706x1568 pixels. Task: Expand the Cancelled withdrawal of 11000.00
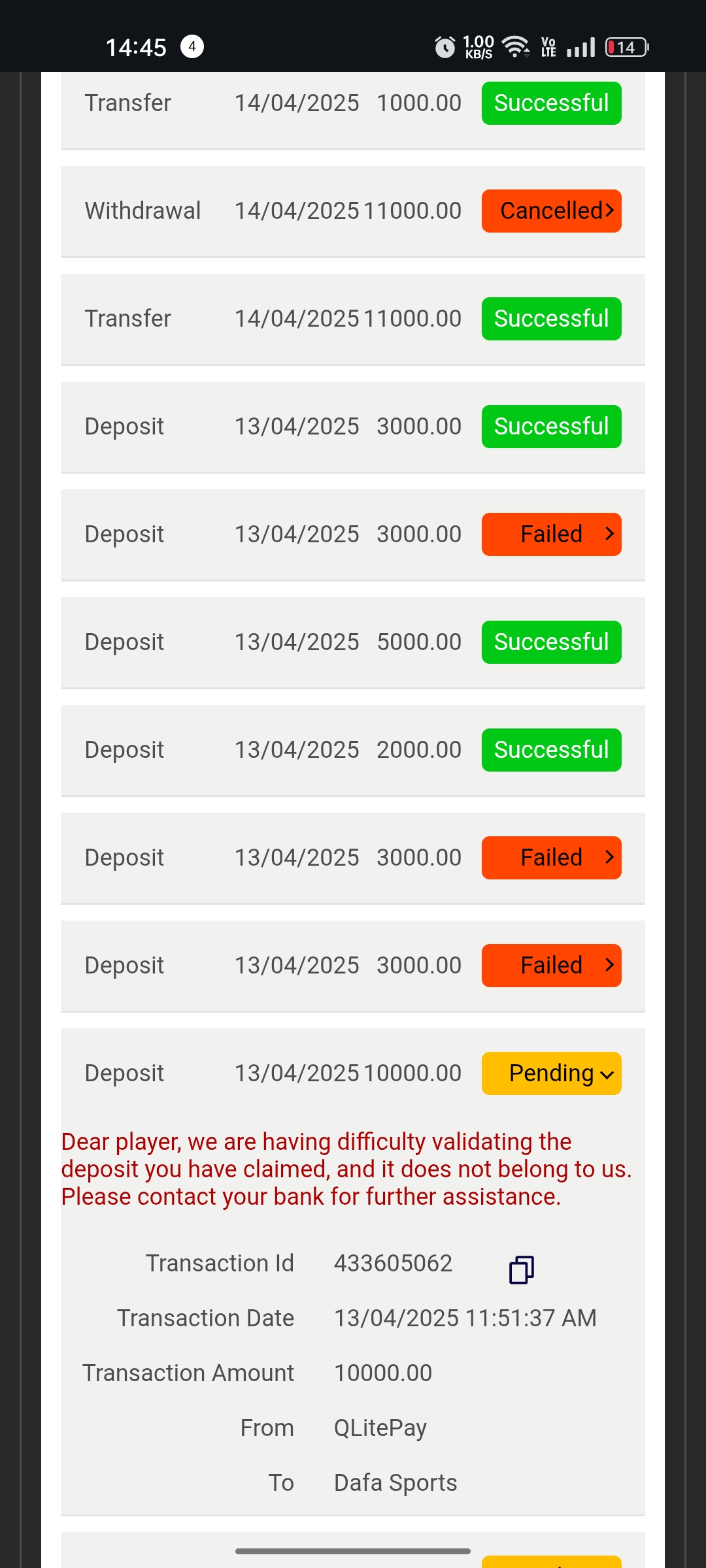click(551, 211)
